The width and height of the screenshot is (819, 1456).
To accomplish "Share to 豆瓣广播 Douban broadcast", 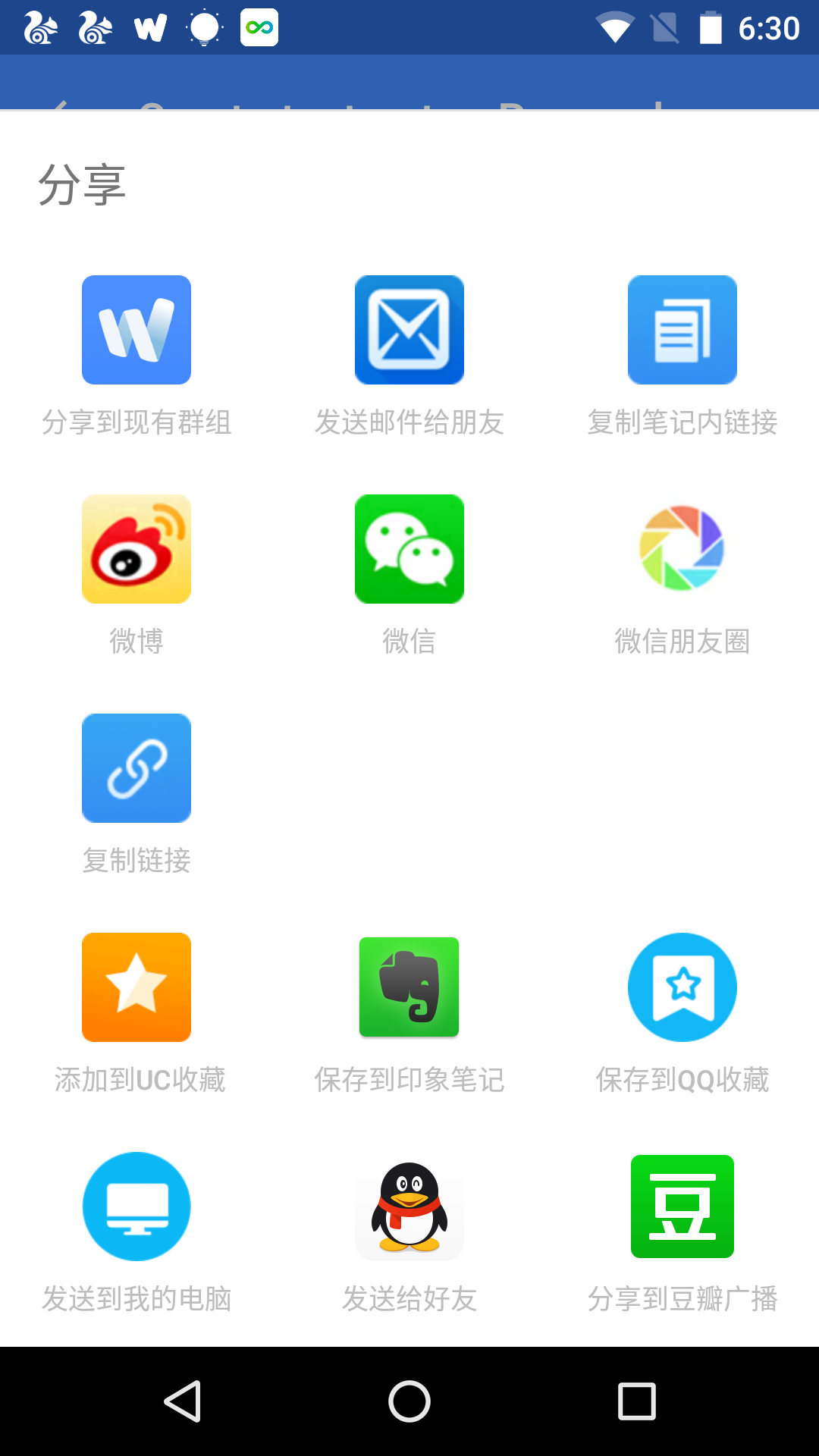I will pyautogui.click(x=682, y=1206).
